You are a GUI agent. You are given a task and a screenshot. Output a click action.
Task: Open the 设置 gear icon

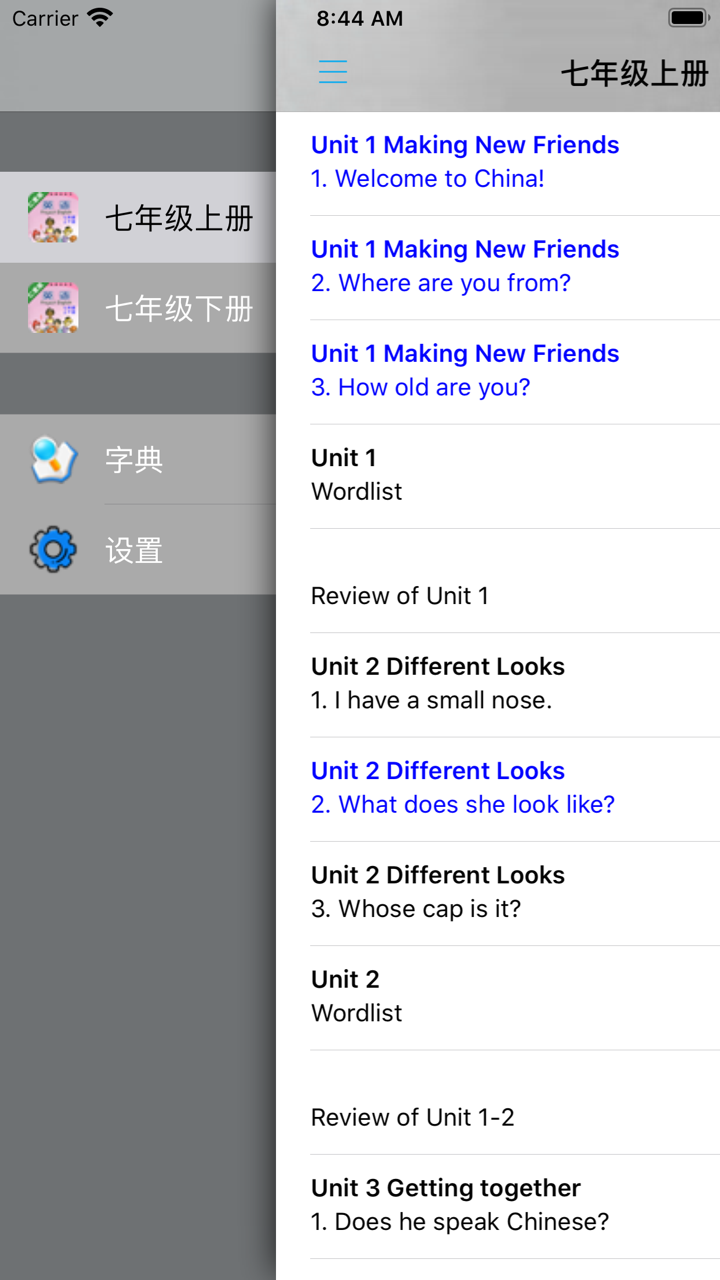tap(53, 549)
